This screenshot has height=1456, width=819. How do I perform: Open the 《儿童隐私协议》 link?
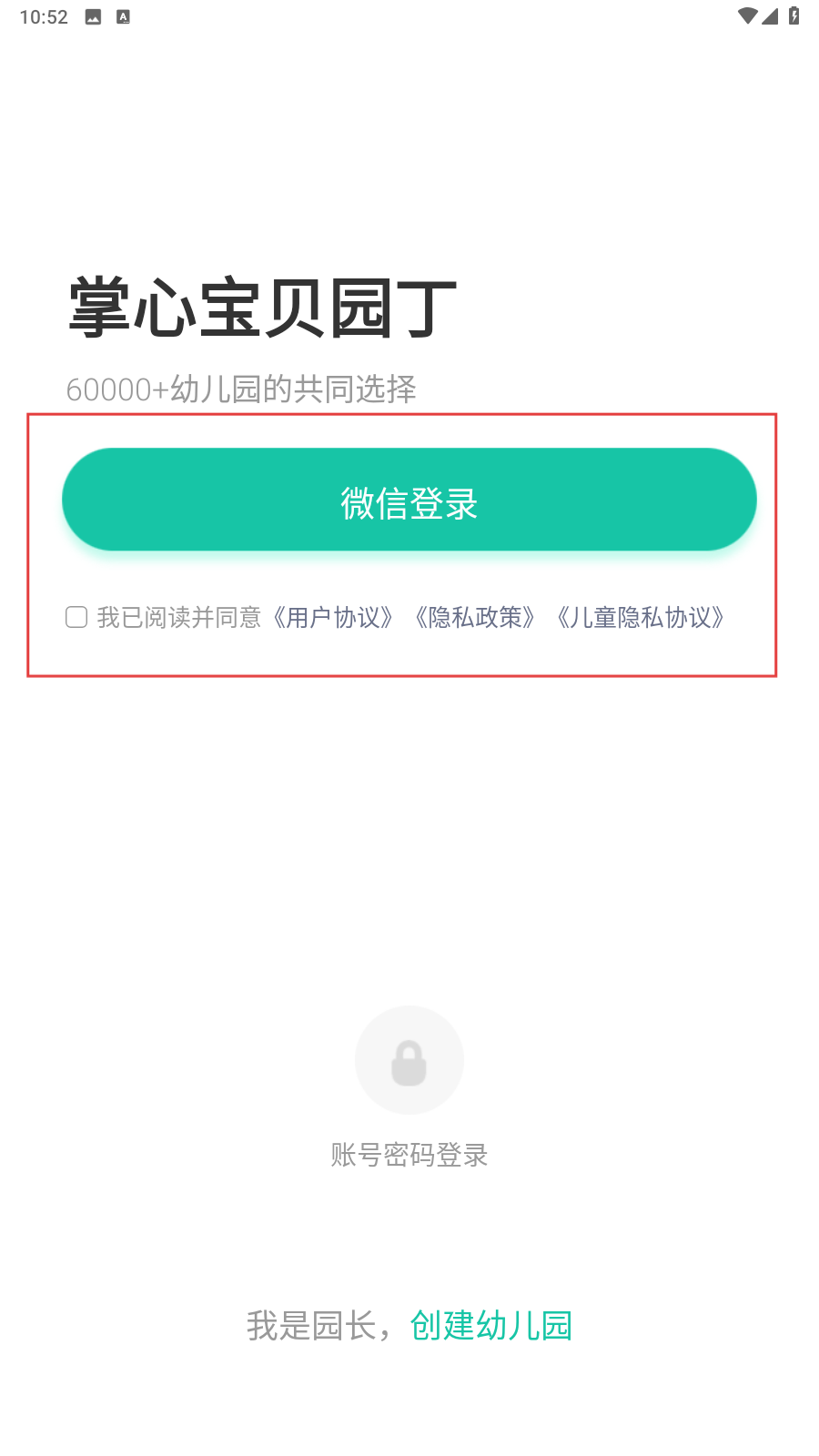tap(641, 618)
